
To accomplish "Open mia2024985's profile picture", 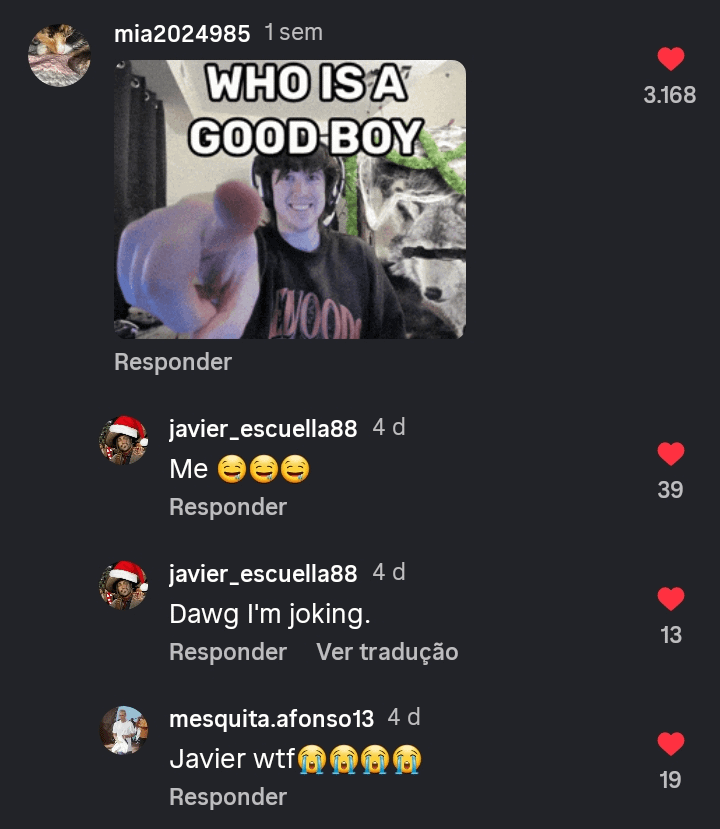I will [59, 55].
